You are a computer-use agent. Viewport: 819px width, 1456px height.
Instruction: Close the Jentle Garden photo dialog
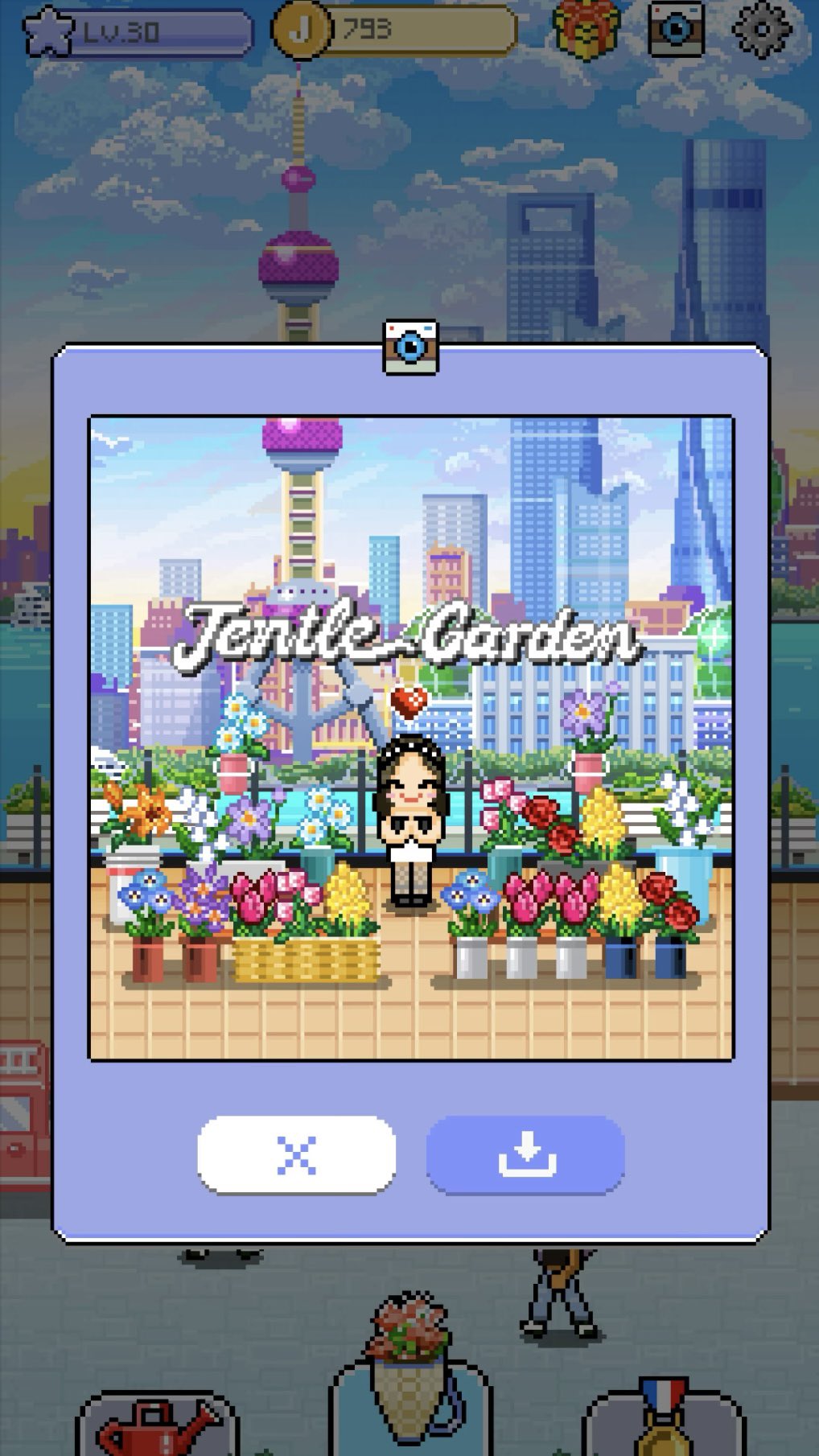[x=296, y=1154]
